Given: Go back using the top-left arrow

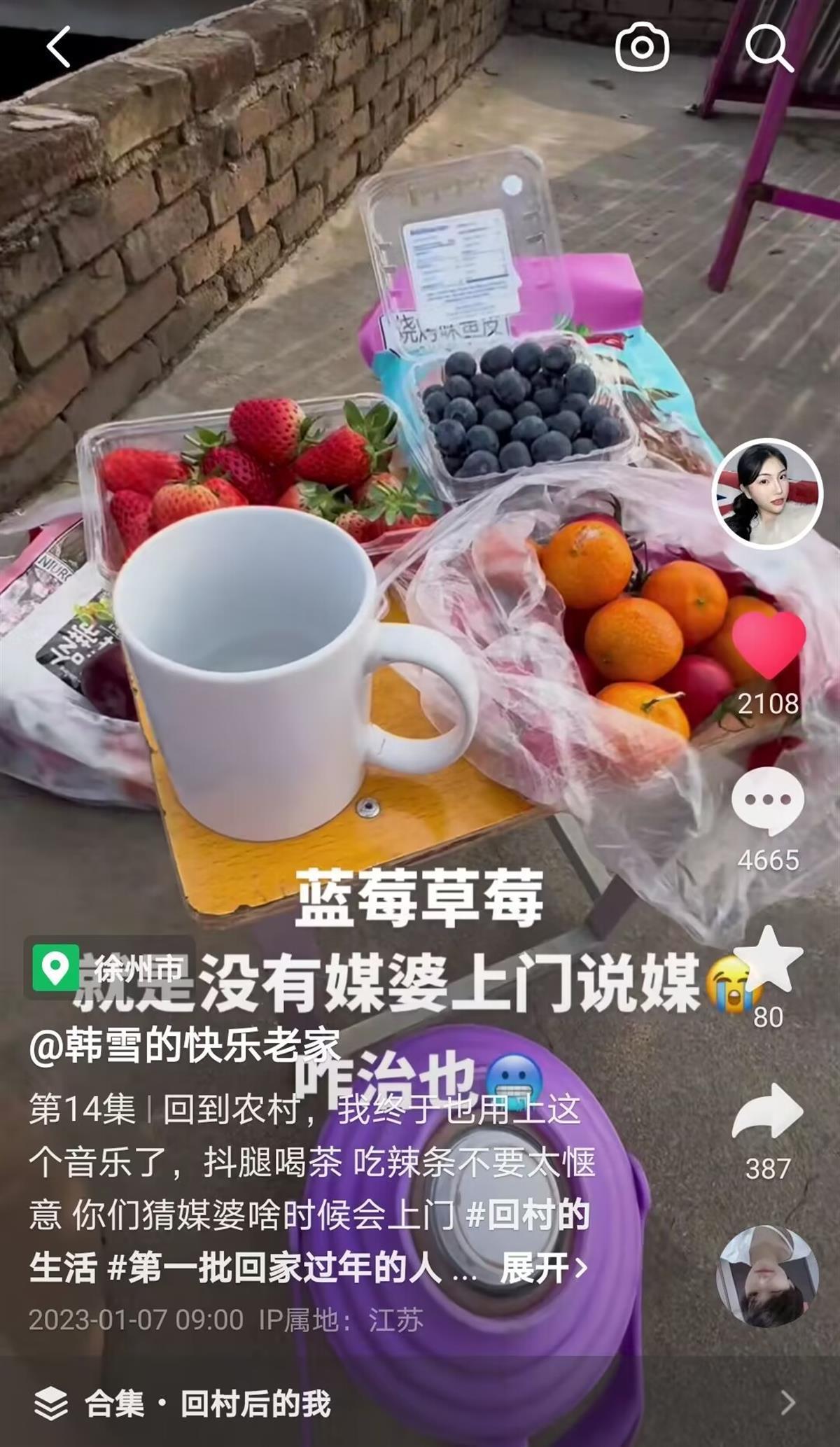Looking at the screenshot, I should point(59,48).
